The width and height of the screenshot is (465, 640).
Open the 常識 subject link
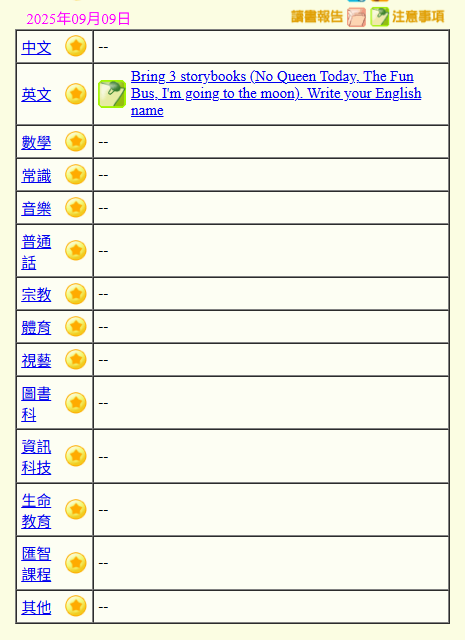[x=36, y=176]
